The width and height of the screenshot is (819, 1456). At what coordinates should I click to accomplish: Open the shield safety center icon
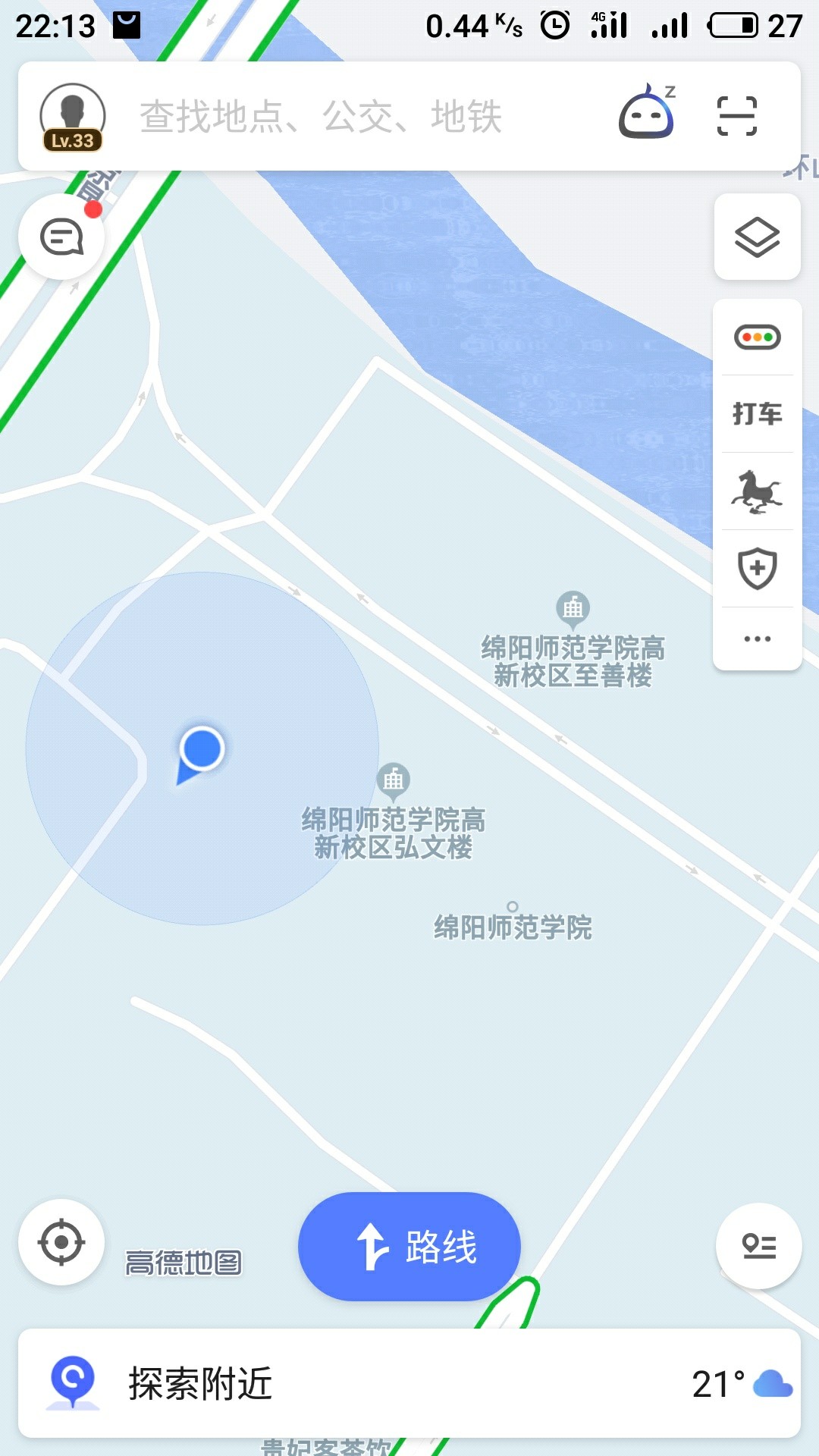(757, 568)
